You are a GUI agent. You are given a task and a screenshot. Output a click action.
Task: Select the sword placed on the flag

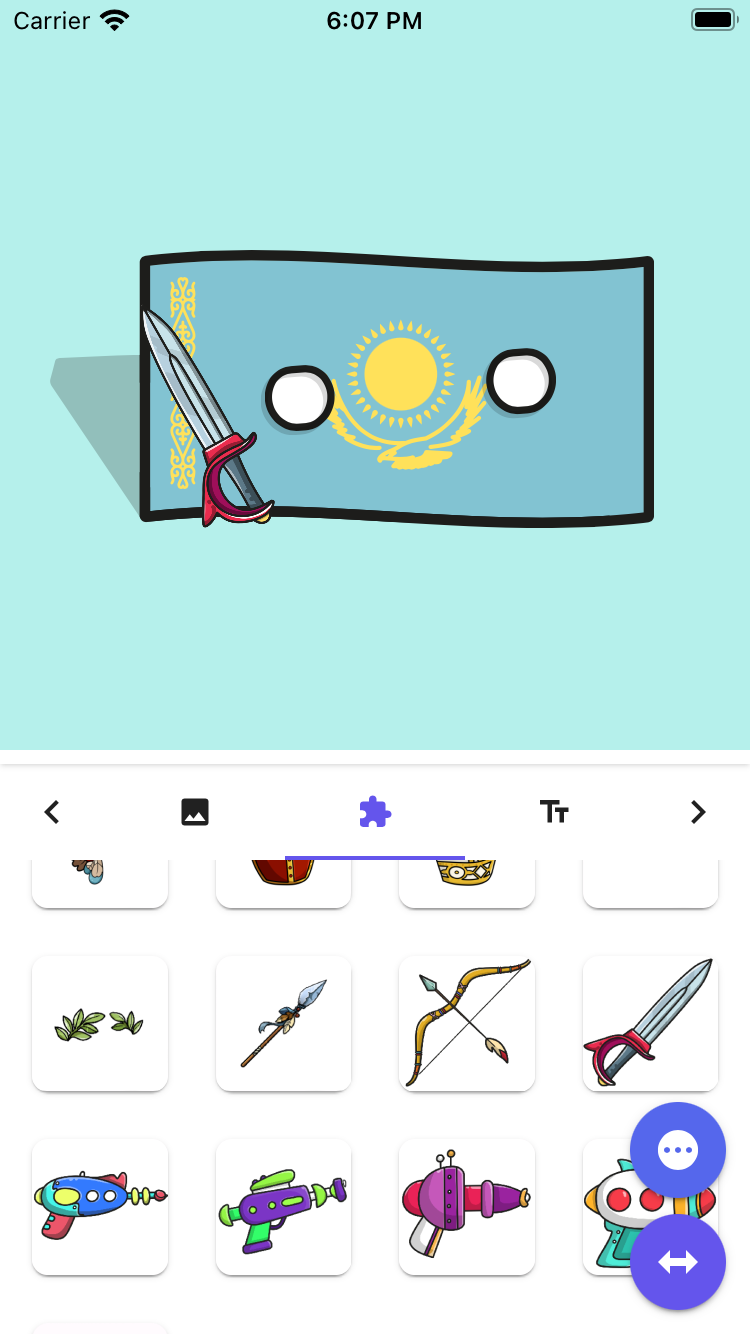coord(205,420)
